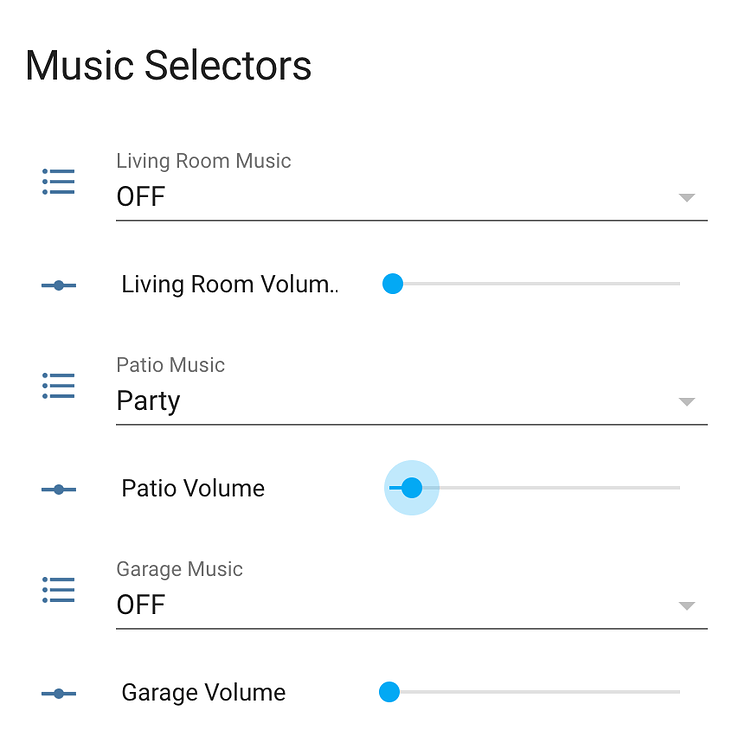Select the Living Room Music OFF value
Viewport: 732px width, 748px height.
coord(141,197)
